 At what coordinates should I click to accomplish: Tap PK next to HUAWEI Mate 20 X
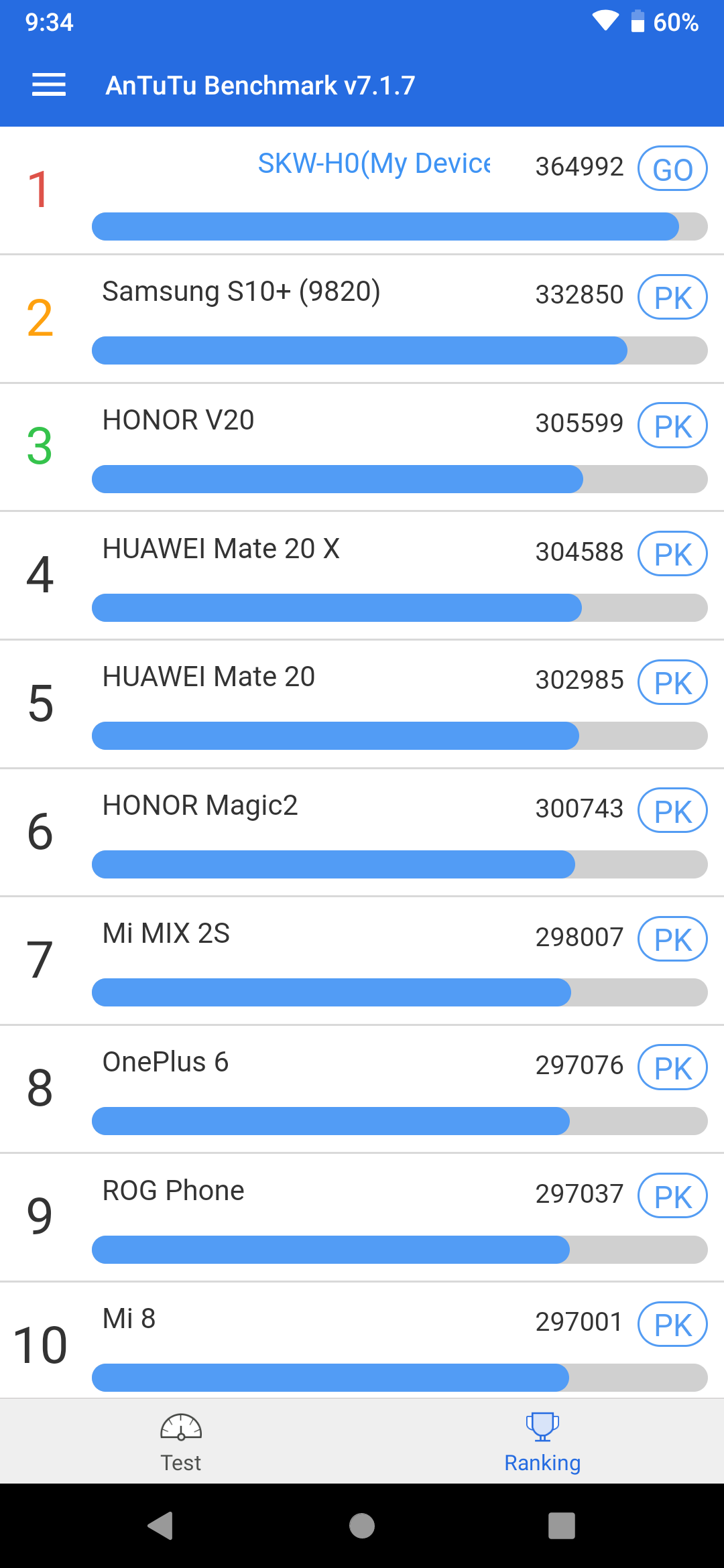[x=672, y=554]
